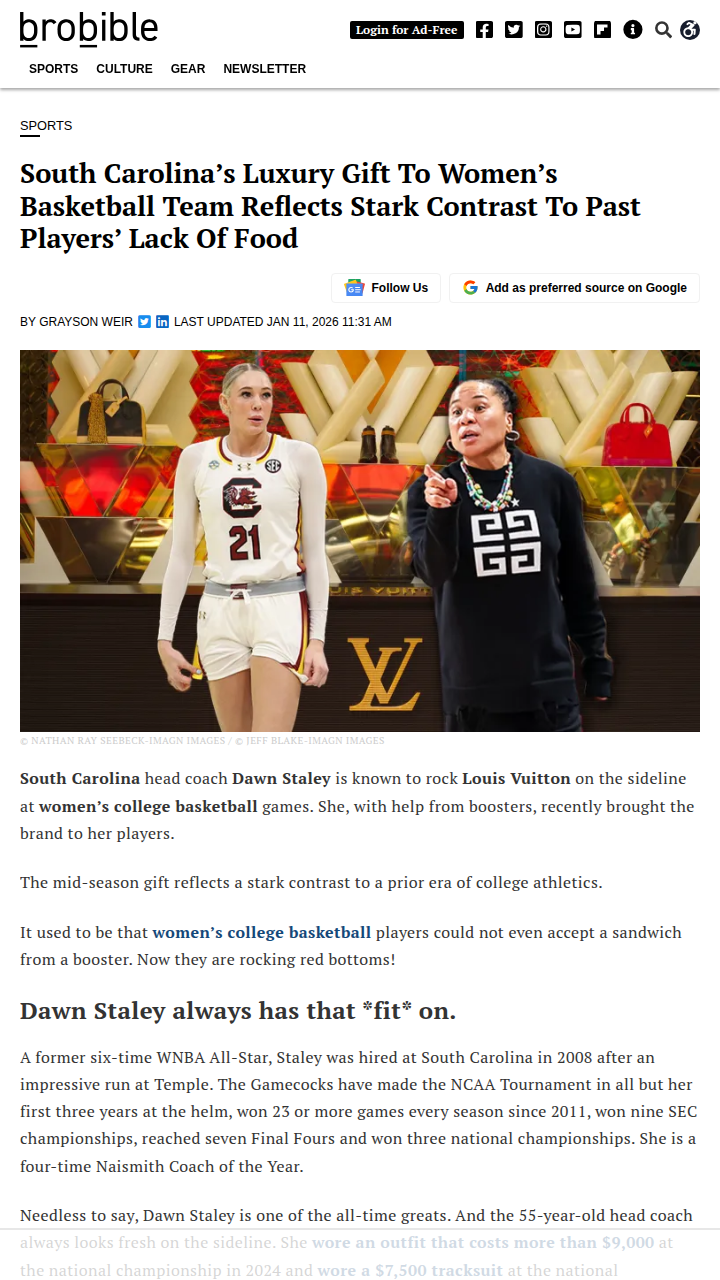
Task: Open brobible's Instagram page
Action: (x=543, y=30)
